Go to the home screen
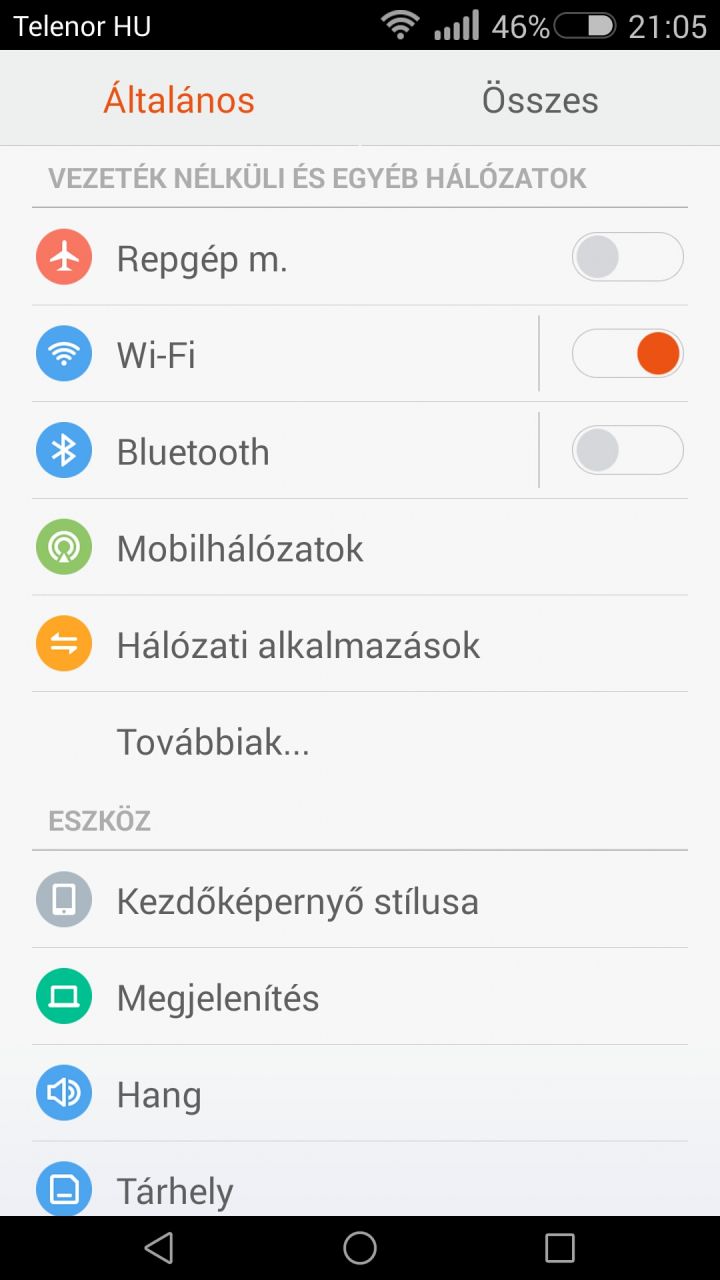The height and width of the screenshot is (1280, 720). point(360,1247)
